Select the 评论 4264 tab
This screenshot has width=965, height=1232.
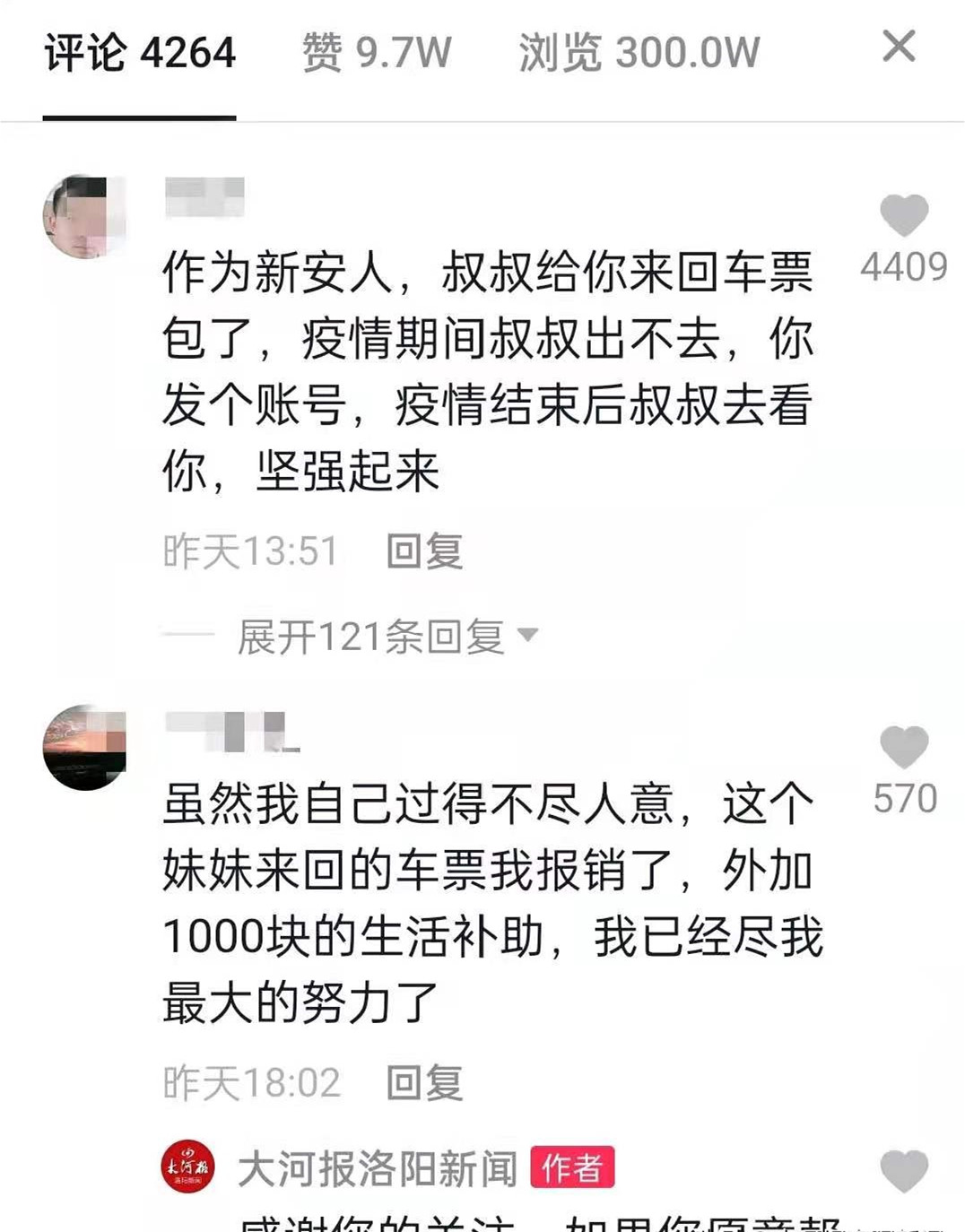point(140,52)
